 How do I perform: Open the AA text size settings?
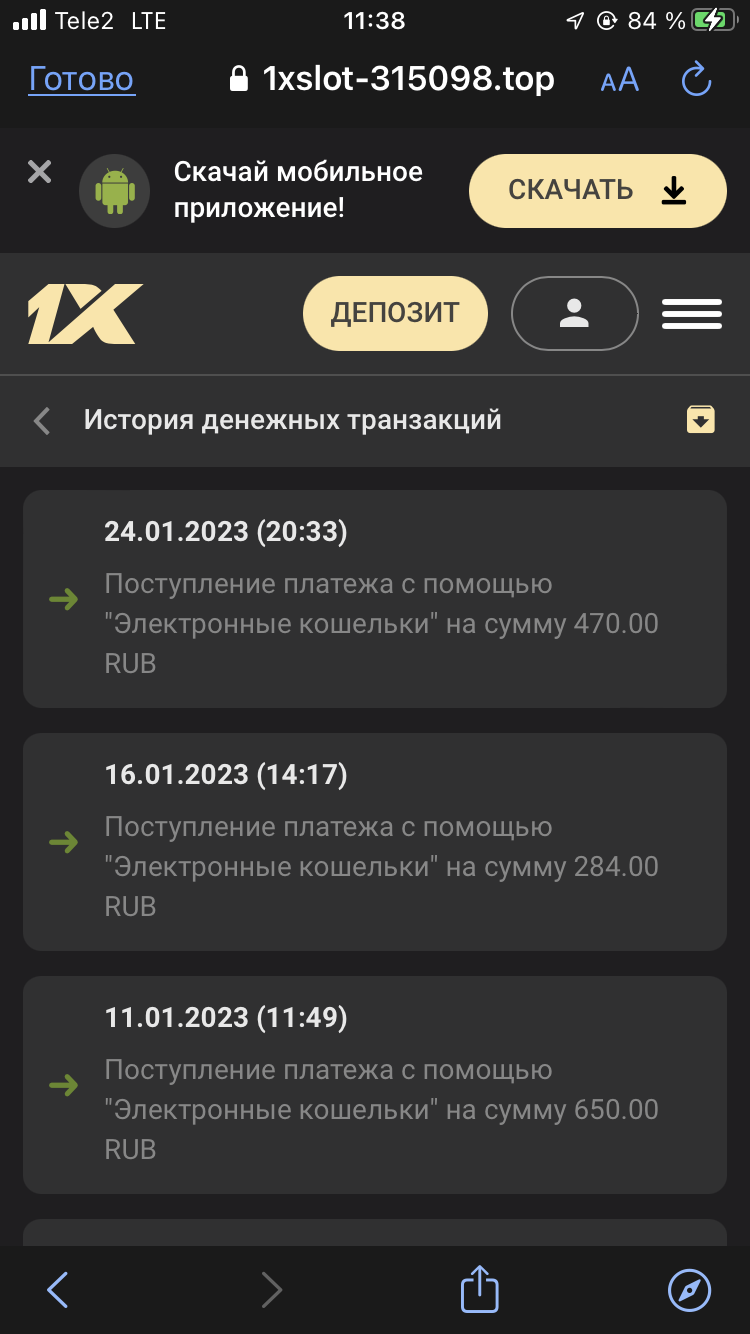click(x=618, y=80)
